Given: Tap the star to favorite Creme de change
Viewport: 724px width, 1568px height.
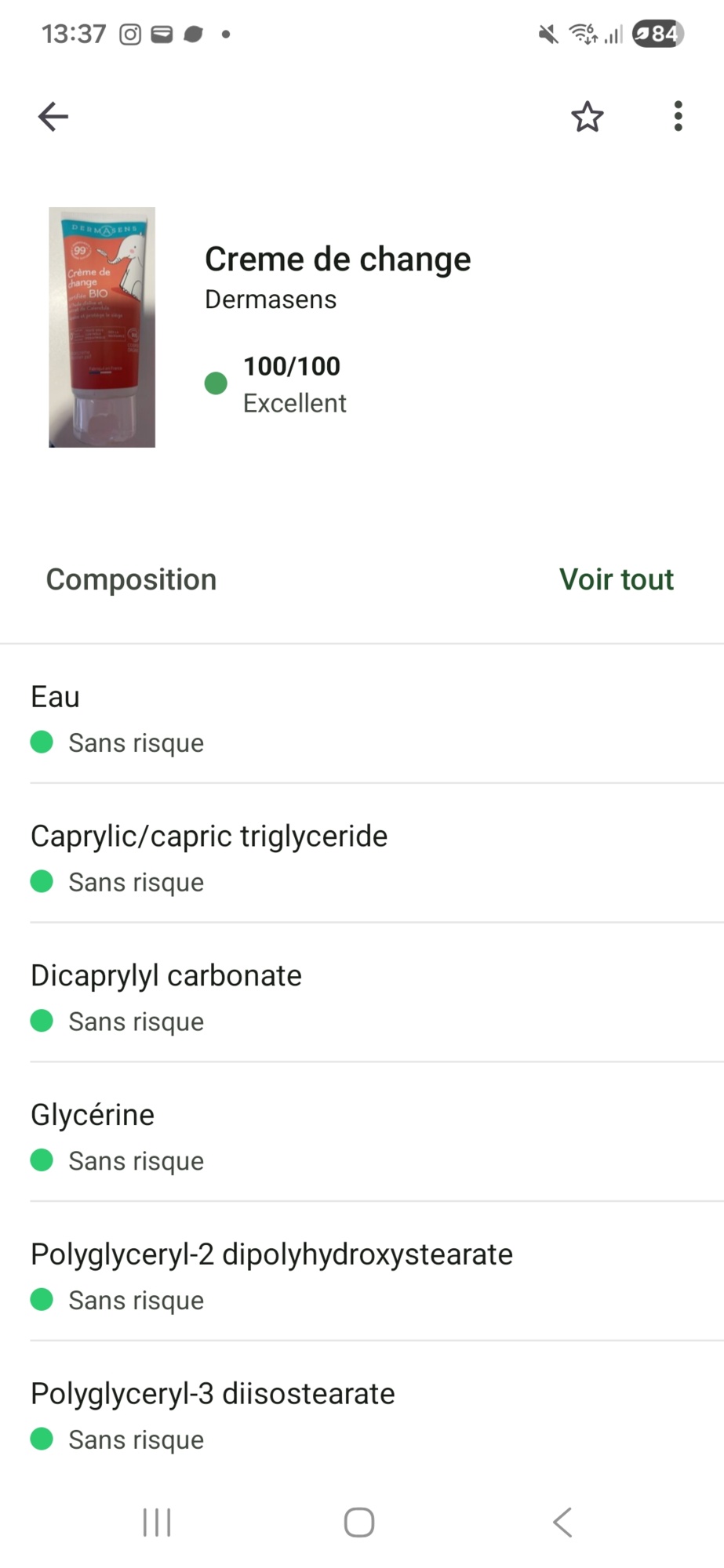Looking at the screenshot, I should click(x=586, y=117).
